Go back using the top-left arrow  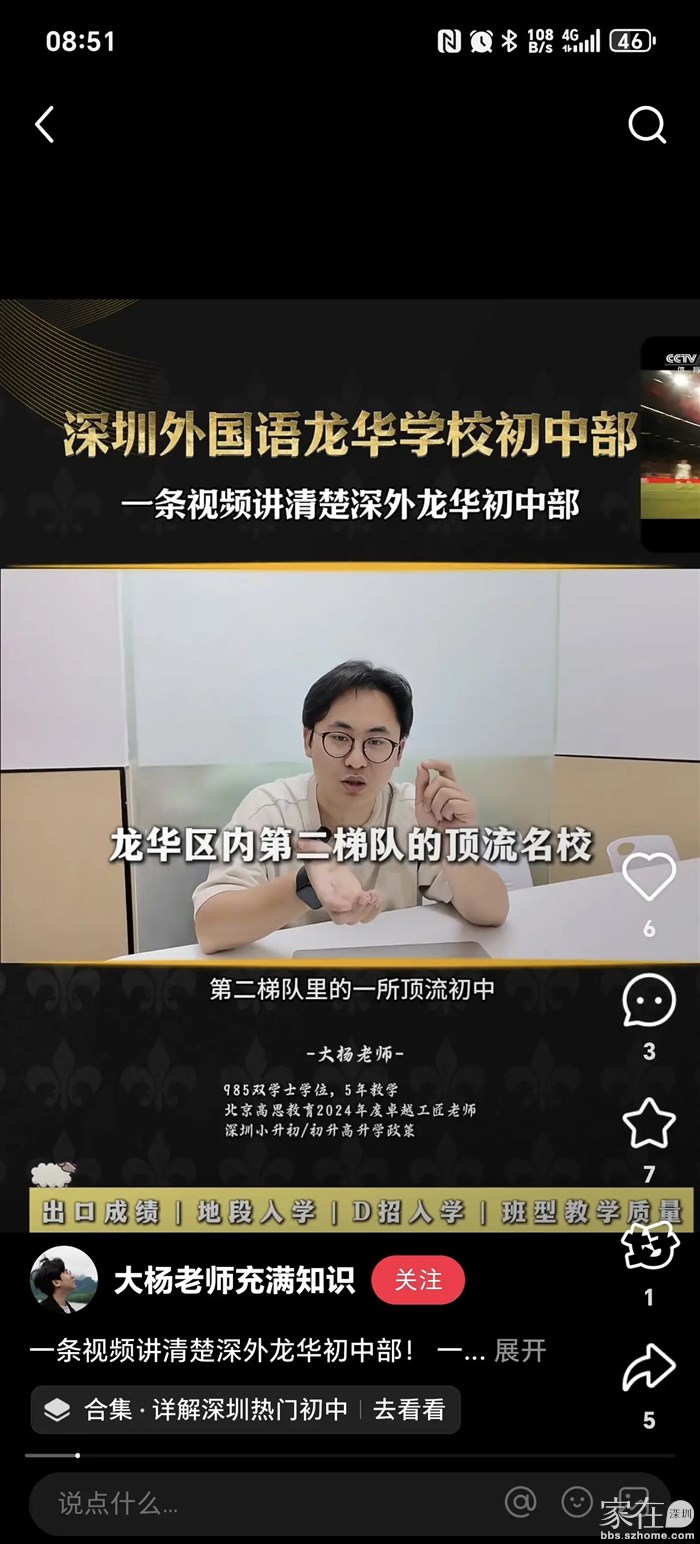click(x=45, y=125)
